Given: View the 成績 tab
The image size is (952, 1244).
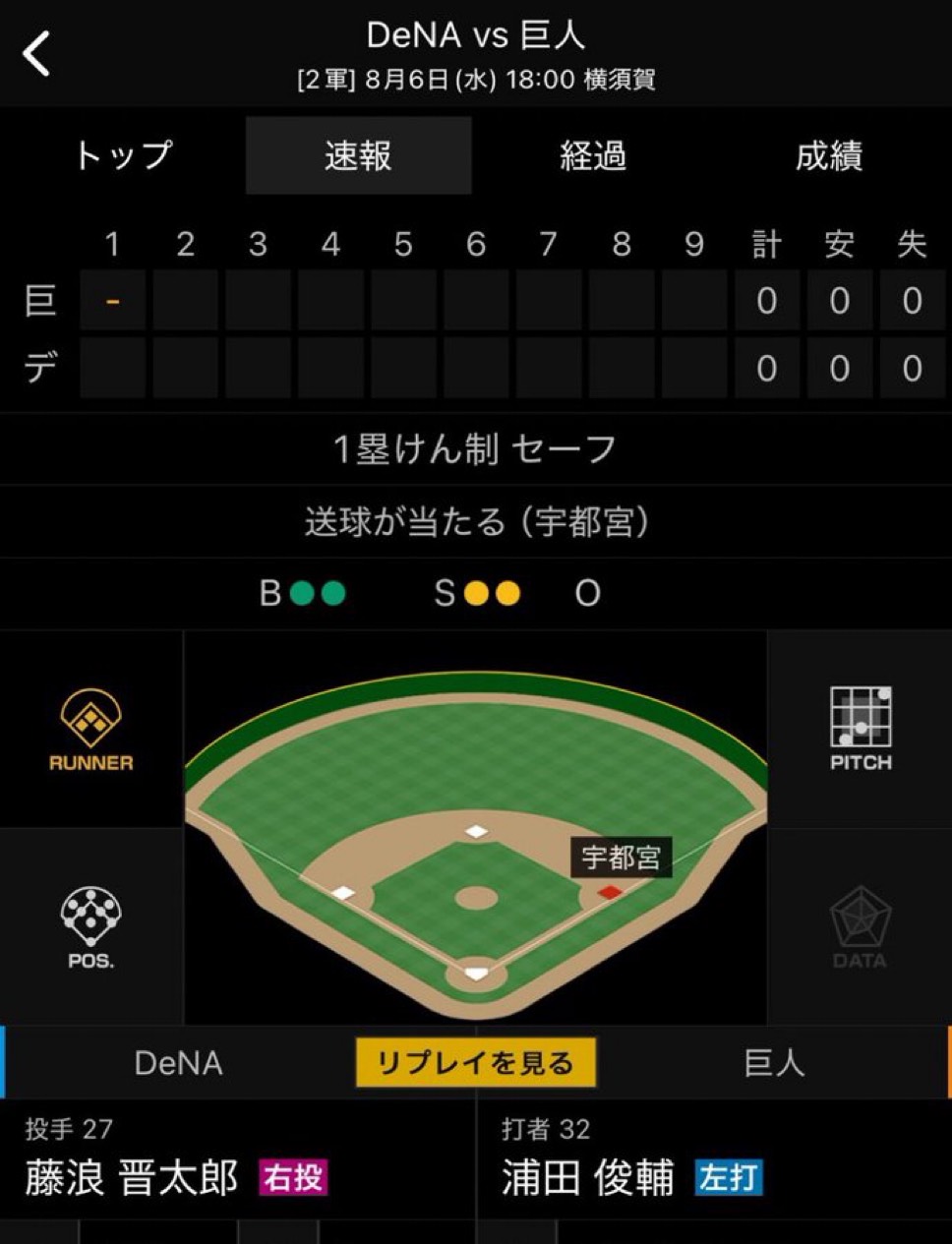Looking at the screenshot, I should pyautogui.click(x=828, y=155).
